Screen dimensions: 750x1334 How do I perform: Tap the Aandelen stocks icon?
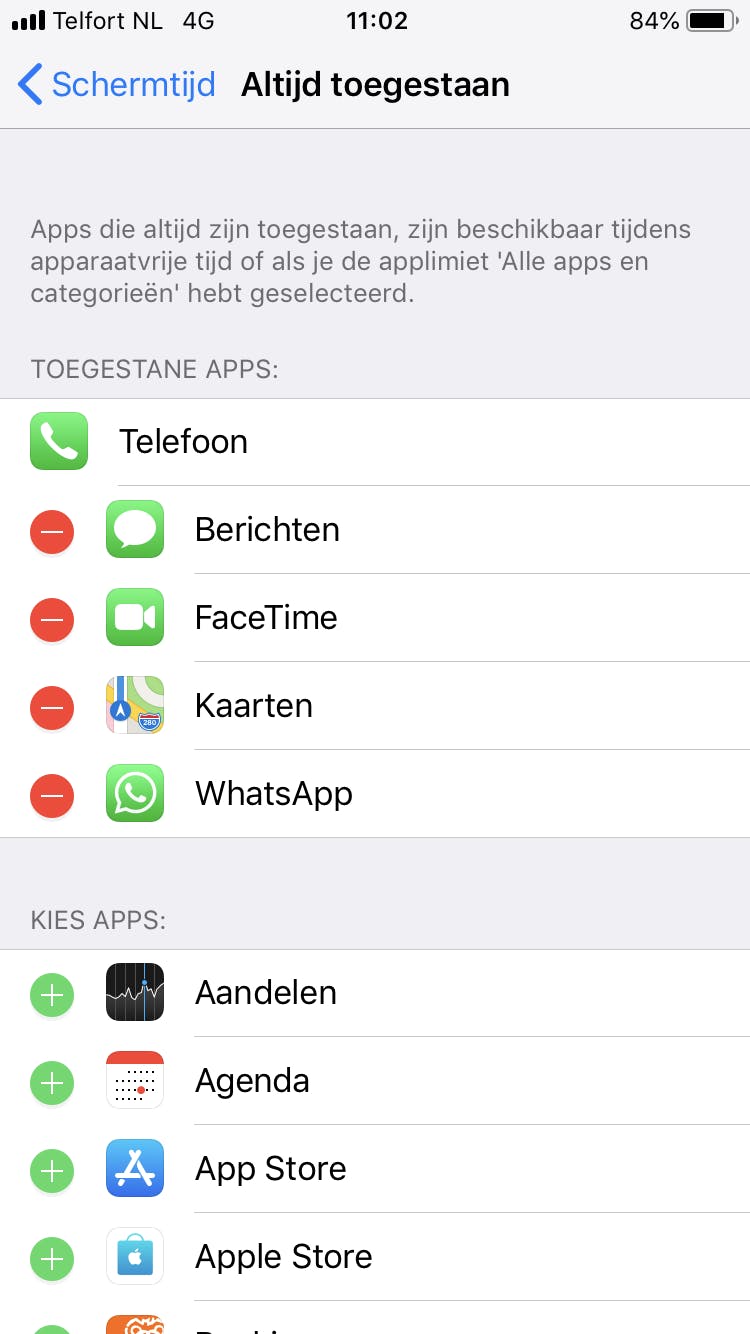(134, 992)
